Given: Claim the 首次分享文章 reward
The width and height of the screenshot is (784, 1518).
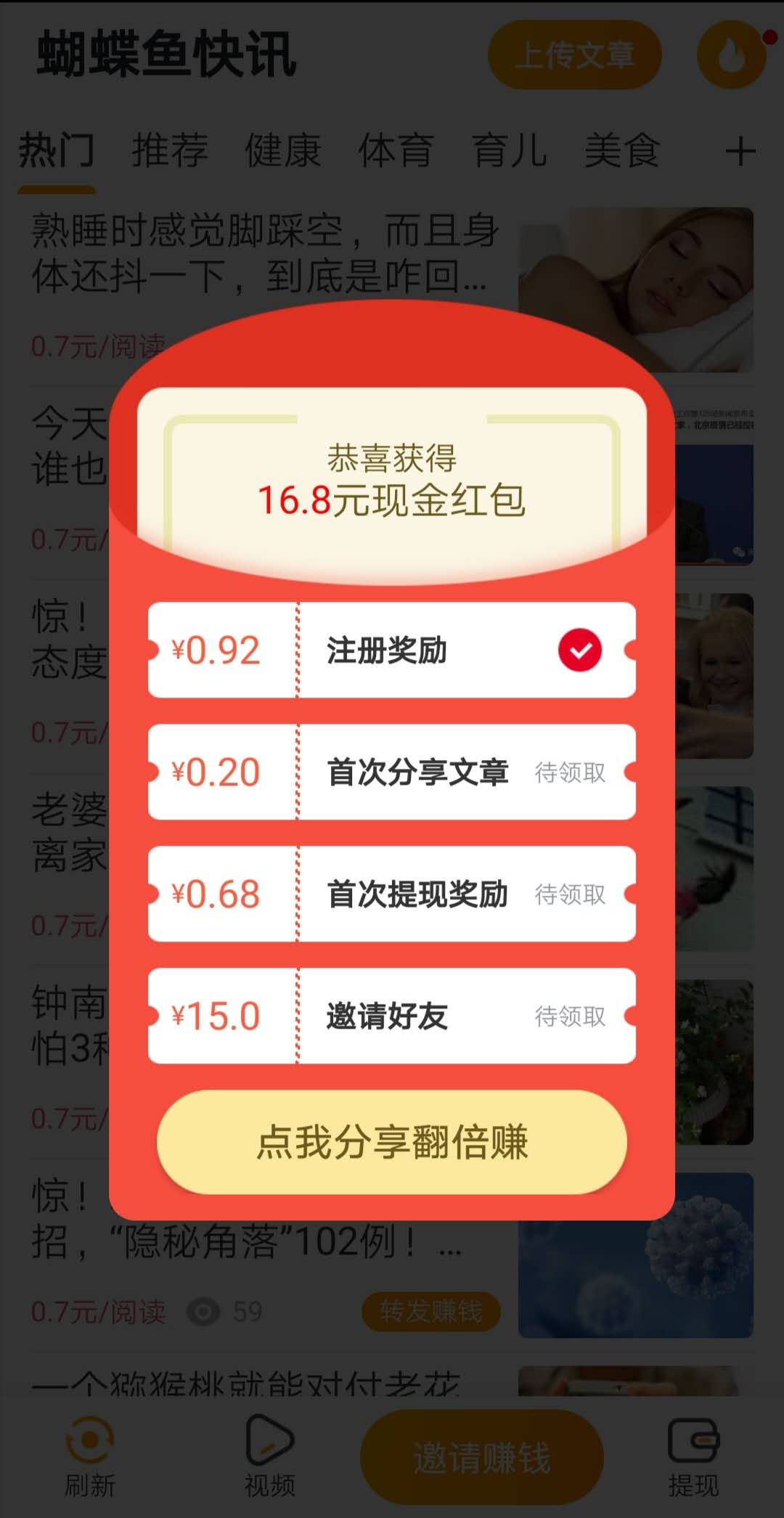Looking at the screenshot, I should pos(570,772).
